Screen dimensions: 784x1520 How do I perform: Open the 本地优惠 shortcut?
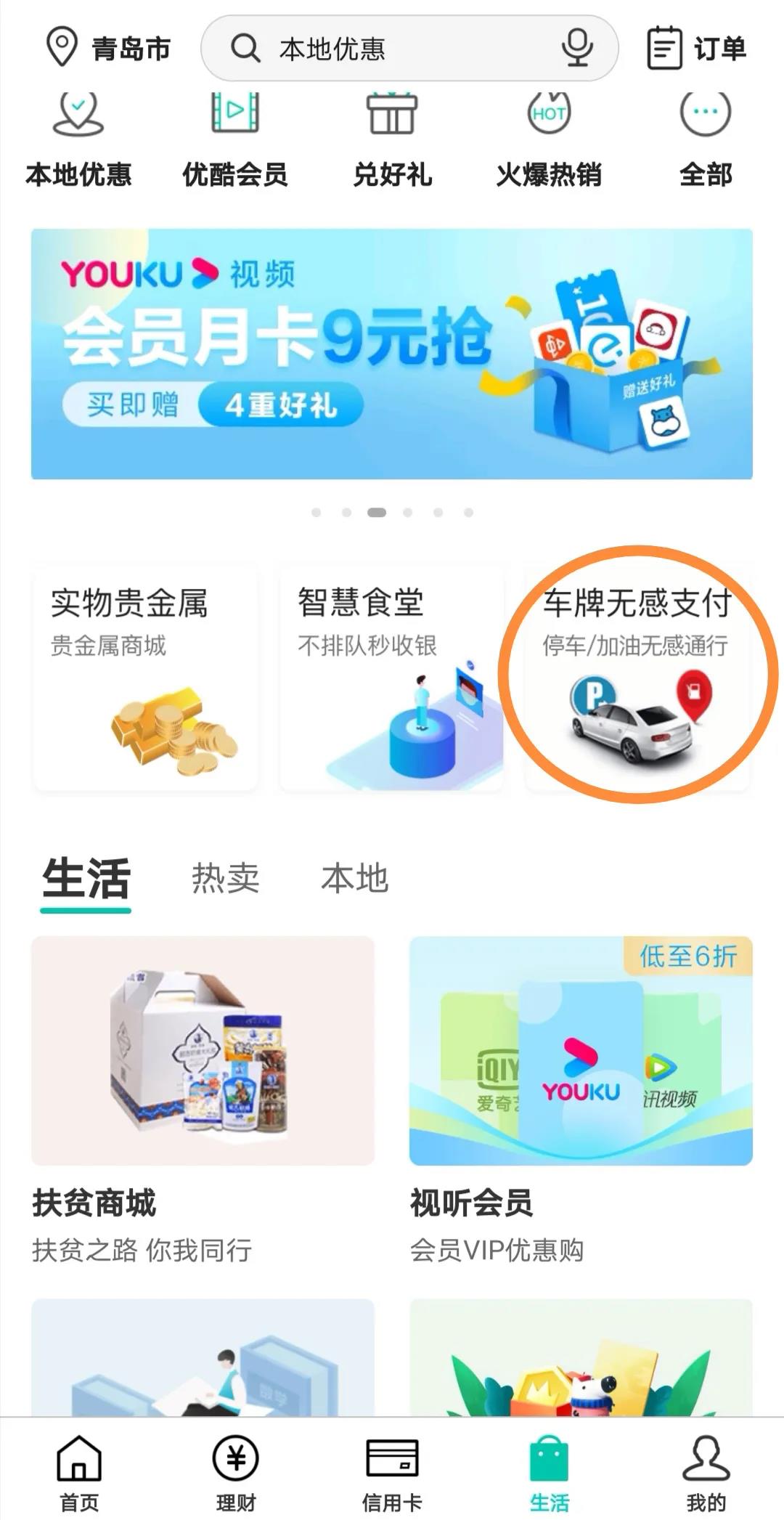[x=78, y=142]
